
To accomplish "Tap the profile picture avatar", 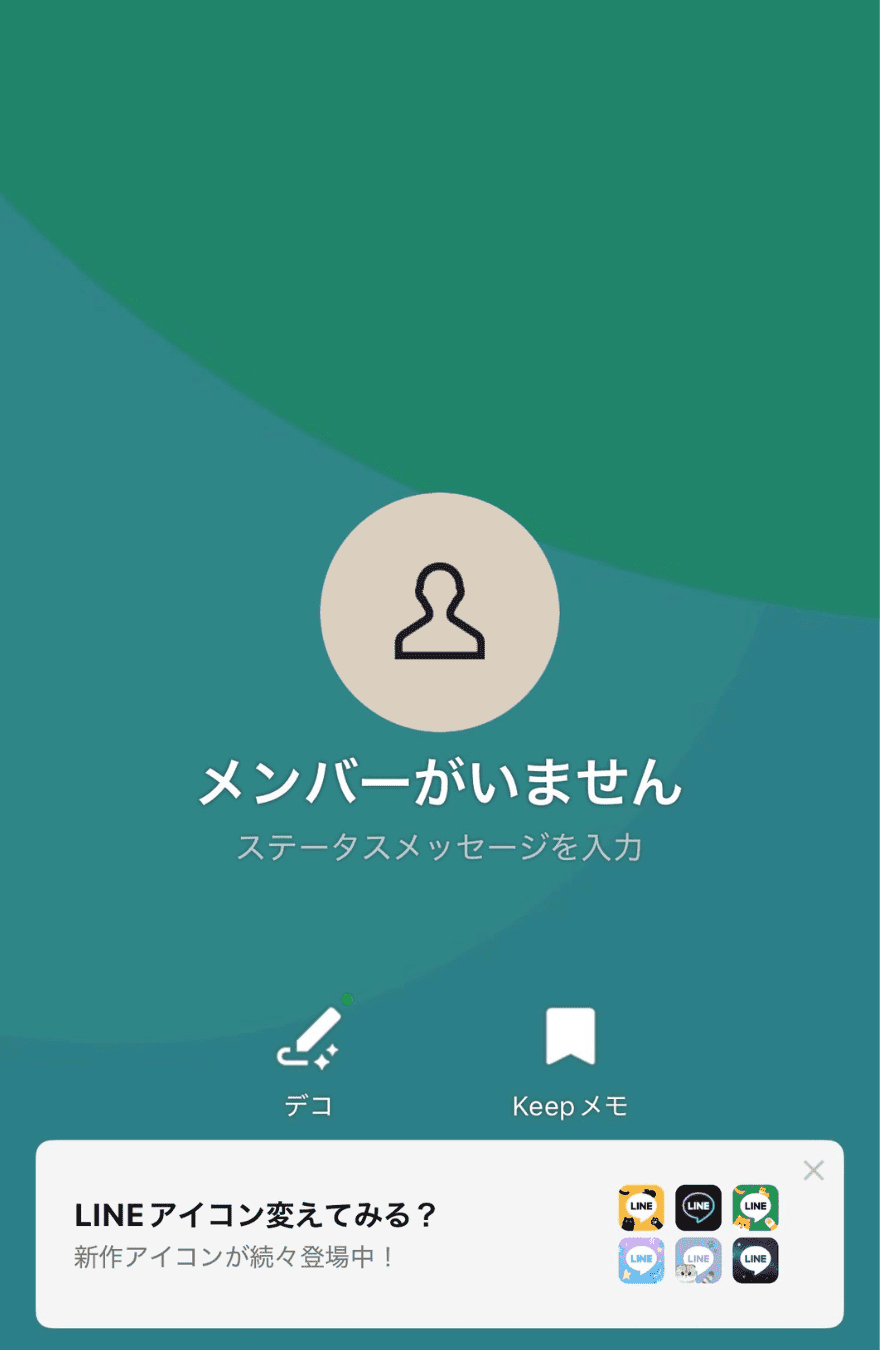I will tap(440, 612).
